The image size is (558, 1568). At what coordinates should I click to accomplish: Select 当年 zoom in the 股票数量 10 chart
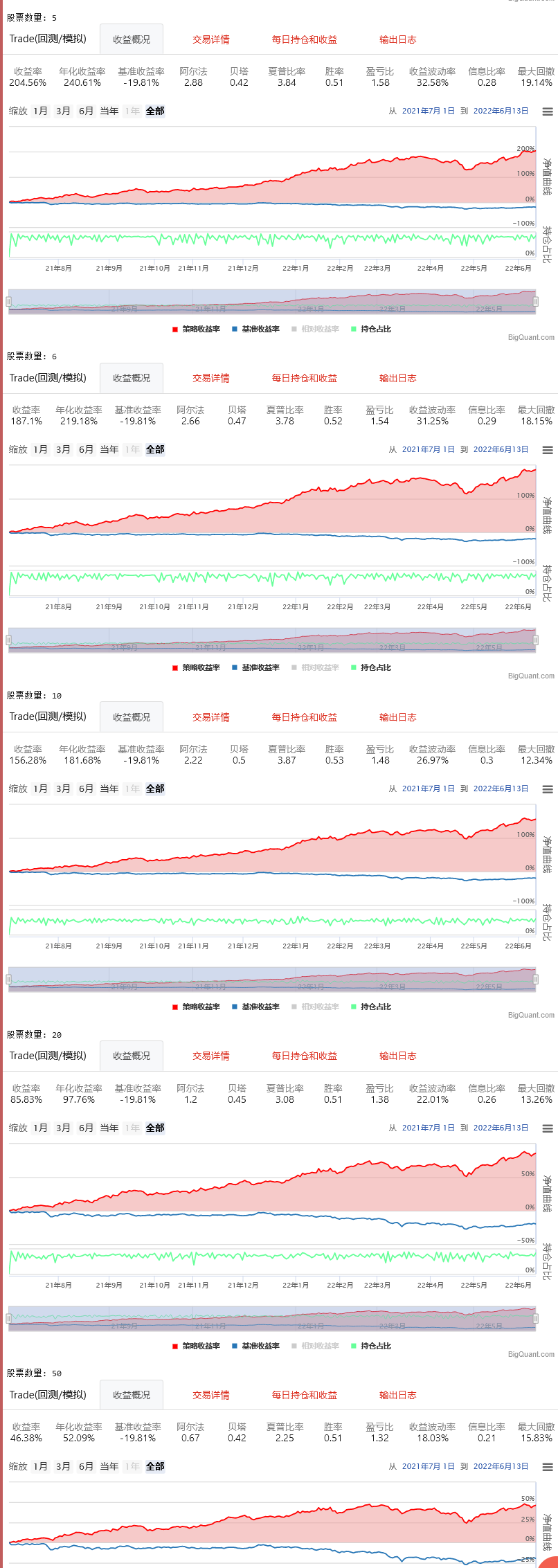pos(109,788)
